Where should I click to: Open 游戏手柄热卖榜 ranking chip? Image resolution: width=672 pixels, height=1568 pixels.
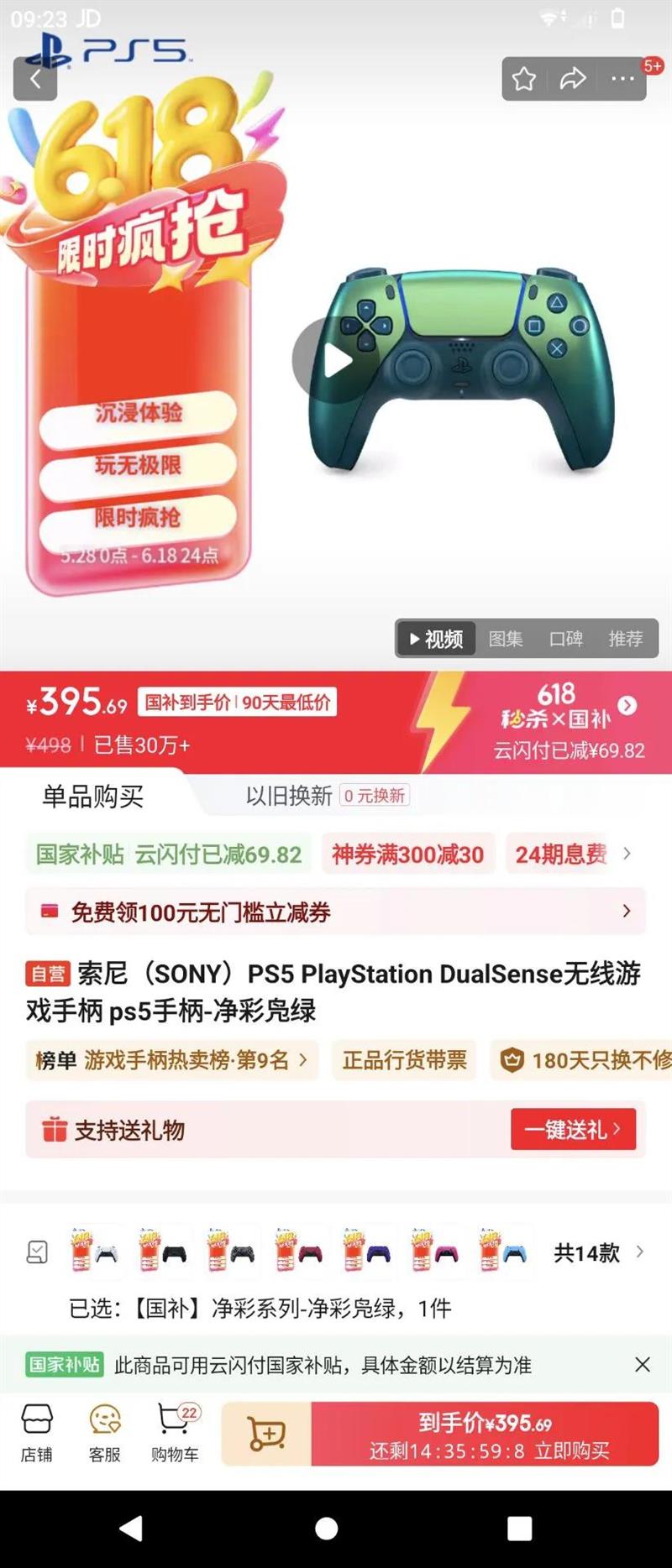point(171,1060)
